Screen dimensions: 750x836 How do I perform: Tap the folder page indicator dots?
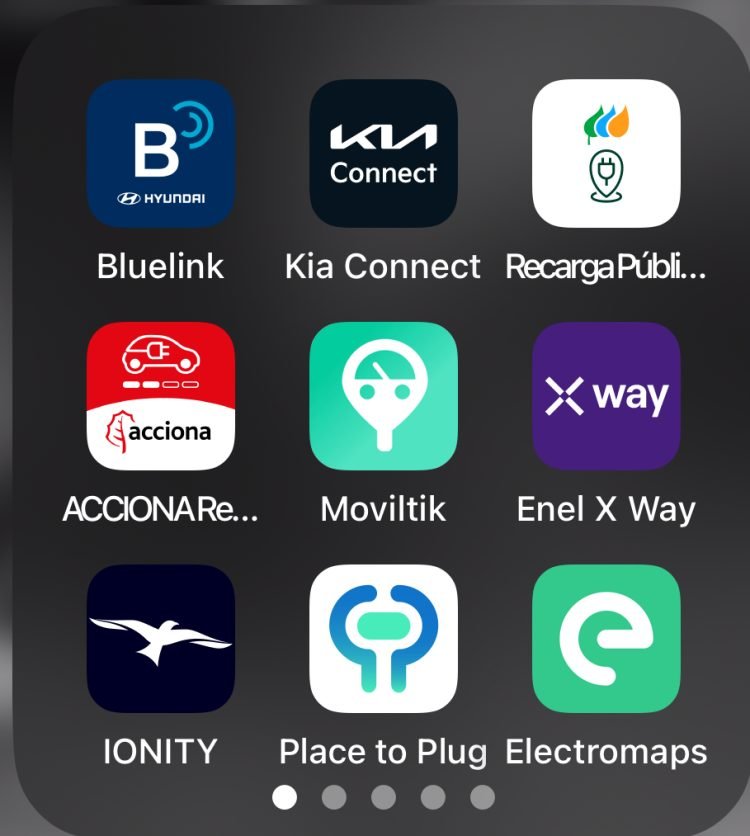383,797
